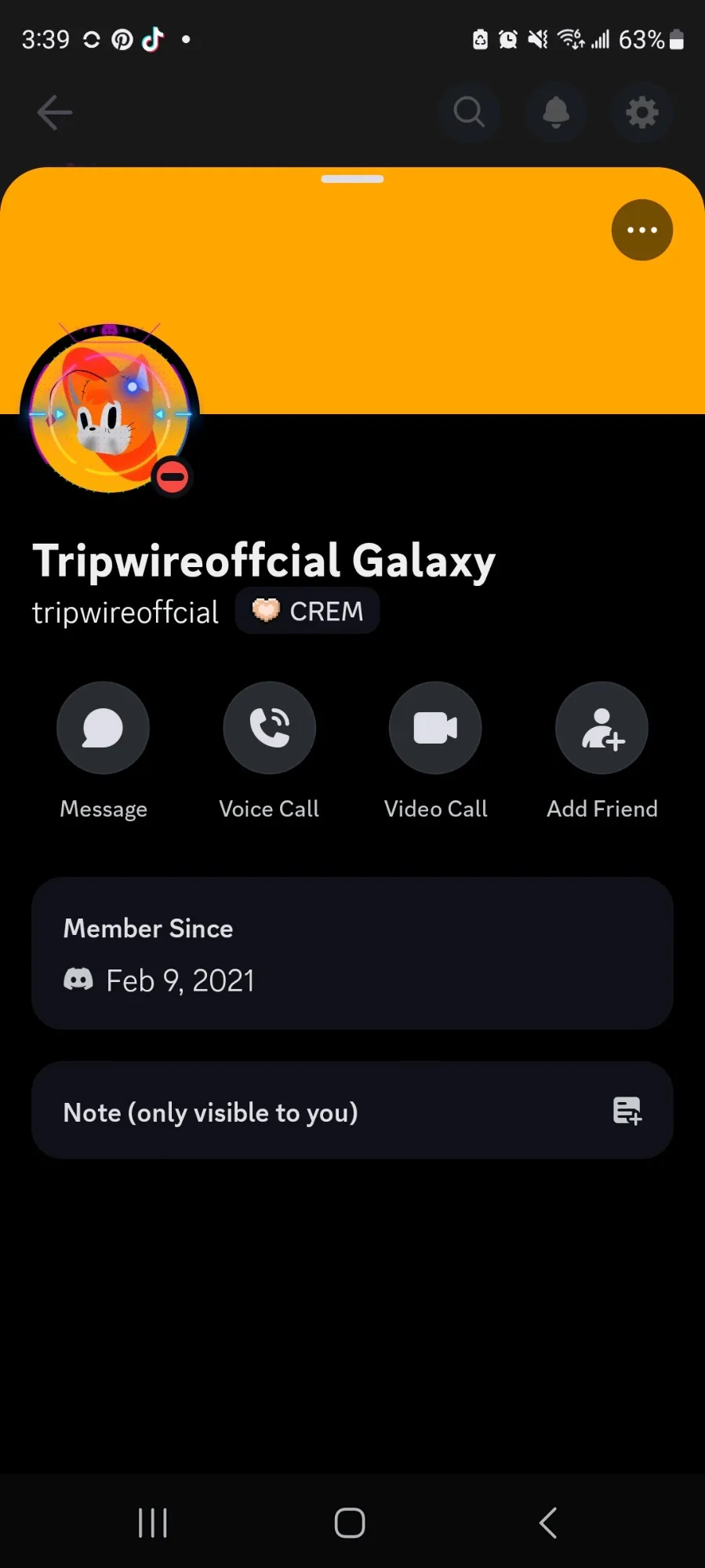
Task: Tap the CREM server tag badge
Action: tap(307, 611)
